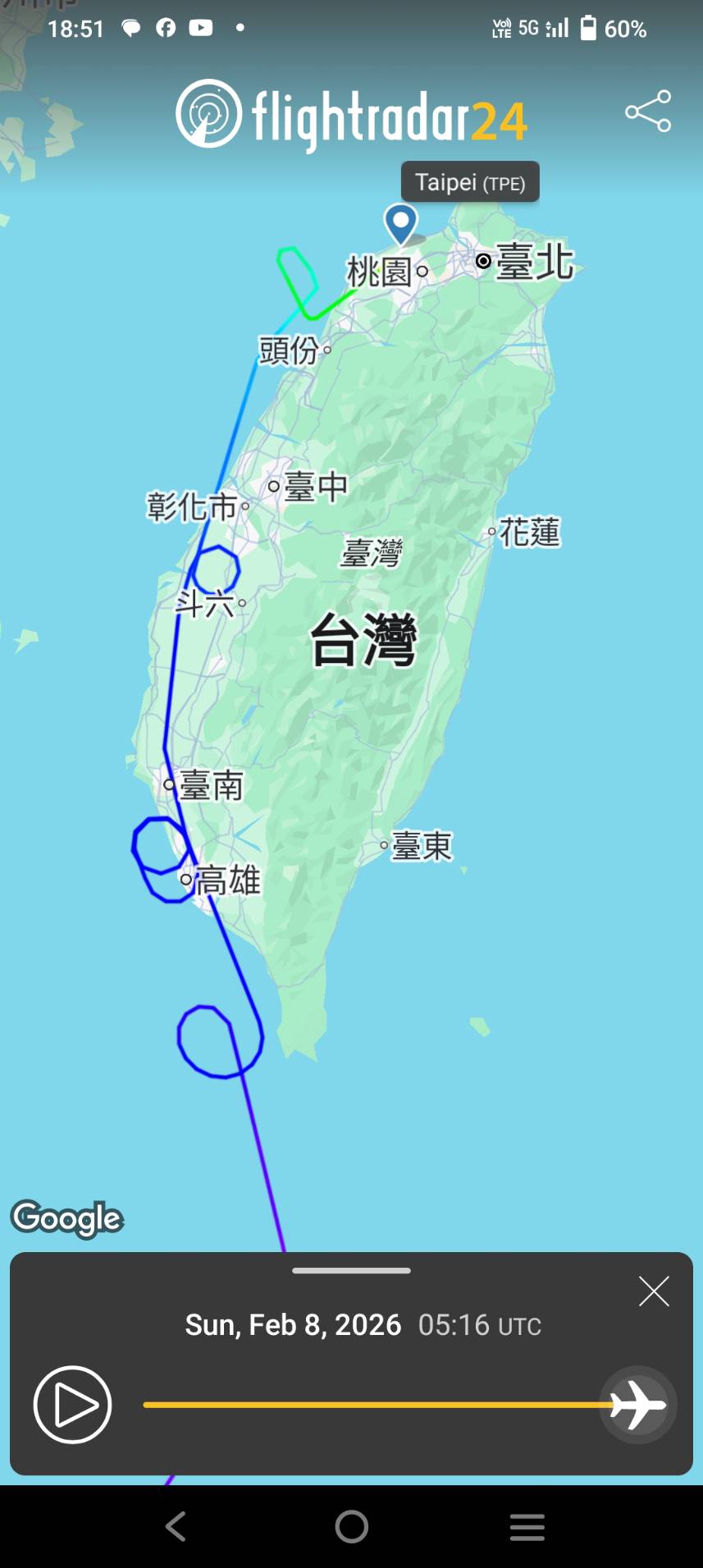The height and width of the screenshot is (1568, 703).
Task: Return to the home screen
Action: pos(351,1527)
